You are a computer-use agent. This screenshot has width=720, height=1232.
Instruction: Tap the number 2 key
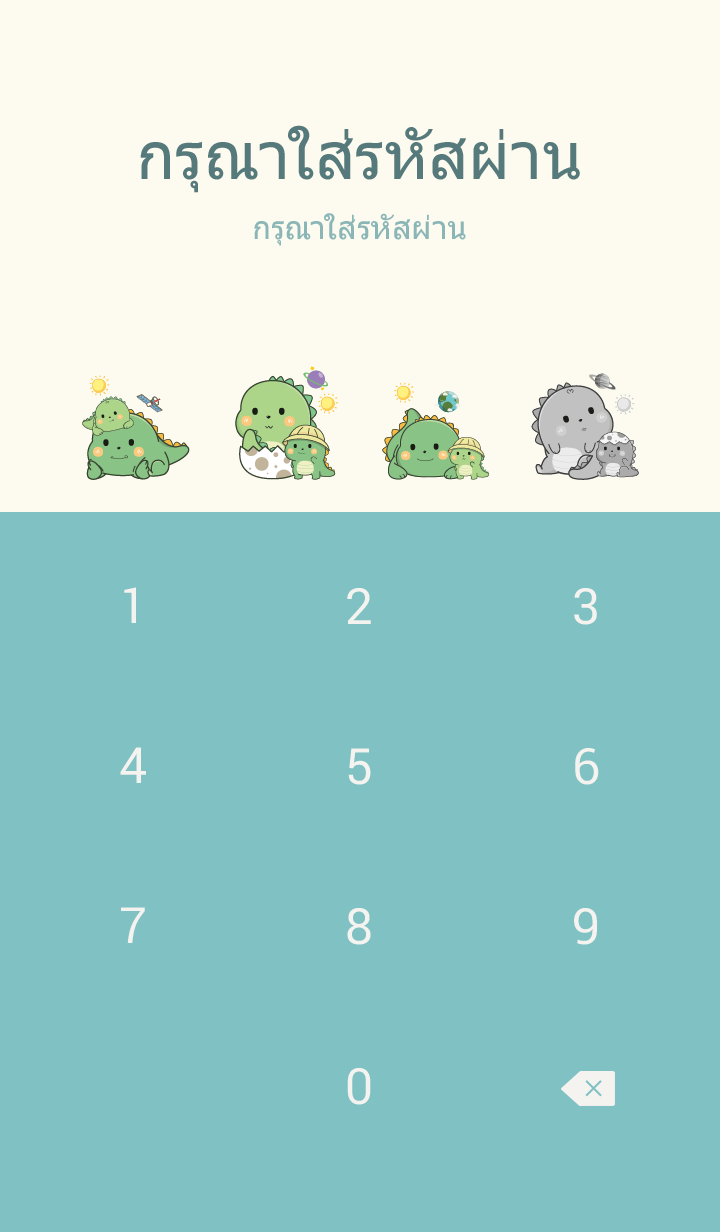pos(359,606)
